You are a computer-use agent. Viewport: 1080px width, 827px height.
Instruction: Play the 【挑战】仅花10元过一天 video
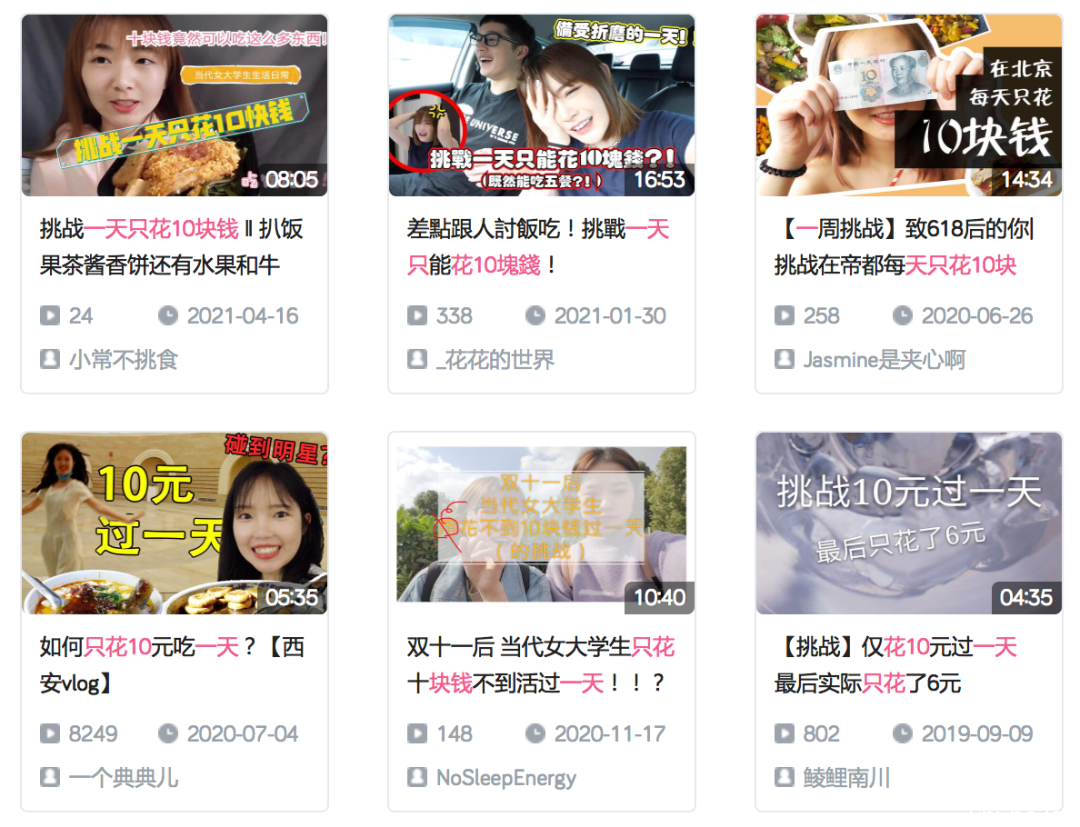[908, 523]
